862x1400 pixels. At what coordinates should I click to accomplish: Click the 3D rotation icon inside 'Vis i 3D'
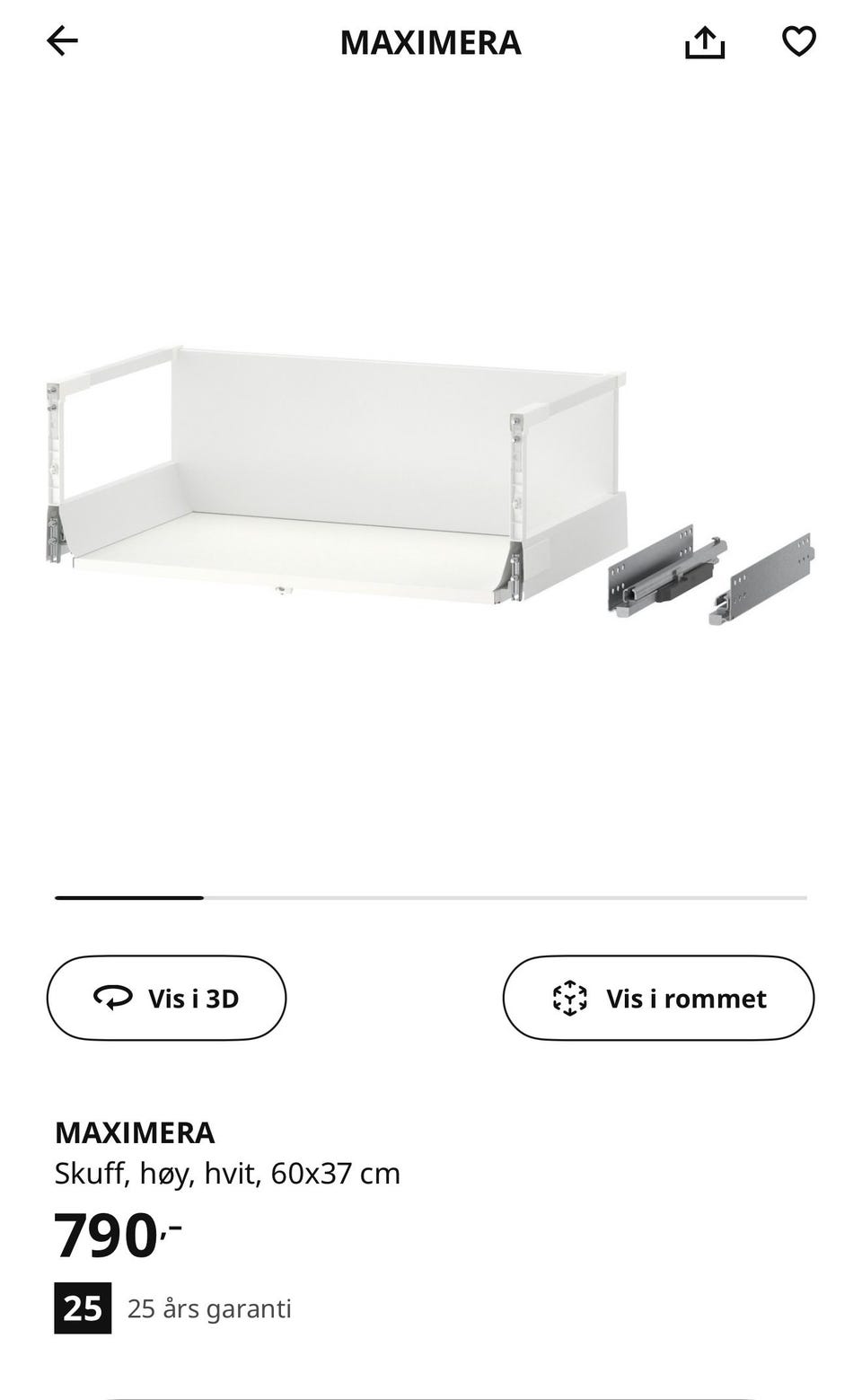[116, 998]
